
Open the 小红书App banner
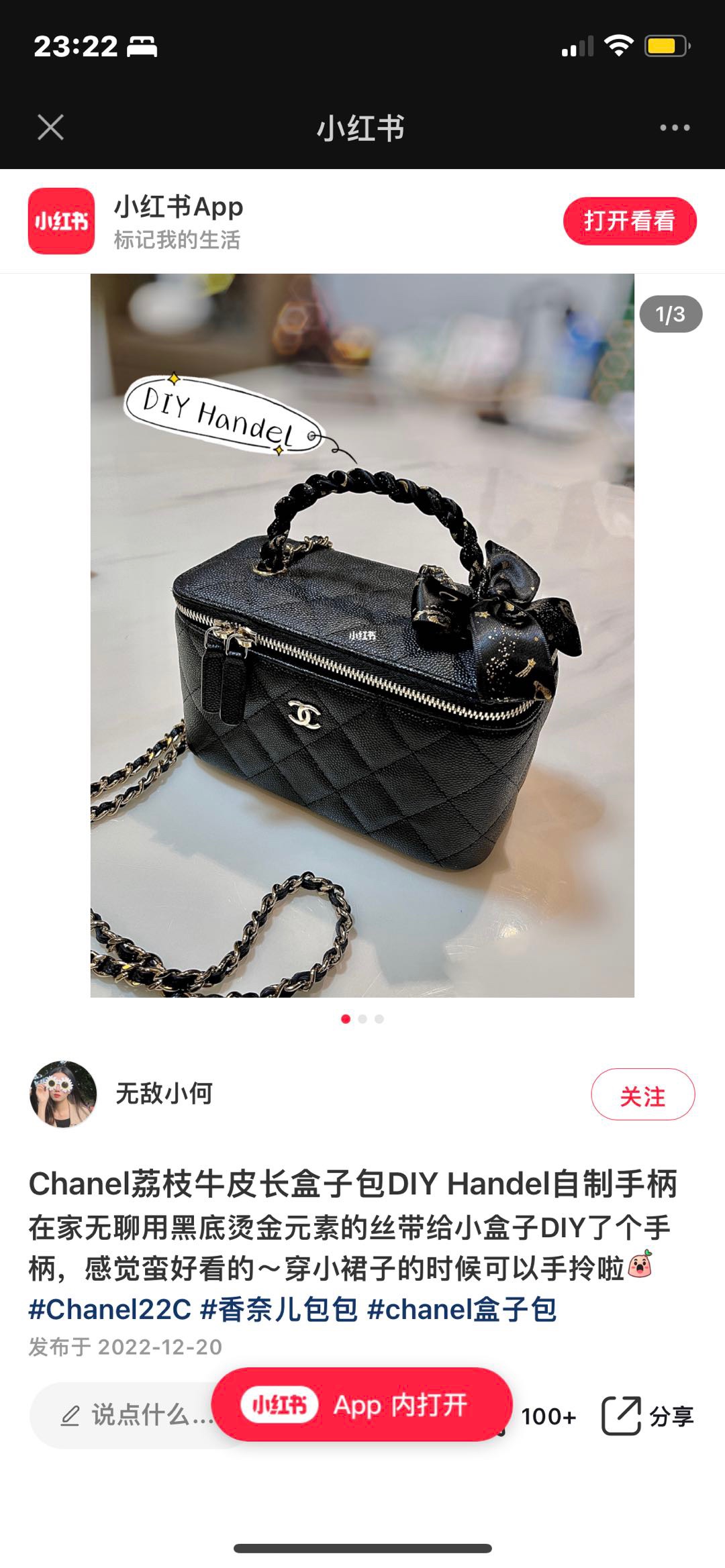tap(178, 221)
